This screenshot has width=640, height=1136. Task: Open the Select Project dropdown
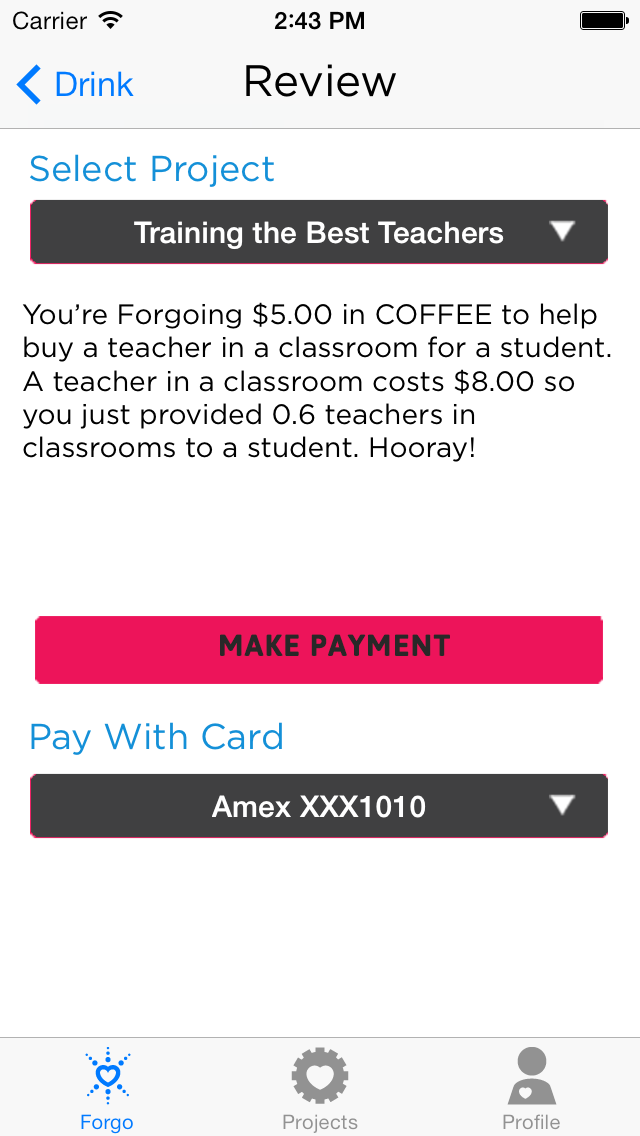319,233
